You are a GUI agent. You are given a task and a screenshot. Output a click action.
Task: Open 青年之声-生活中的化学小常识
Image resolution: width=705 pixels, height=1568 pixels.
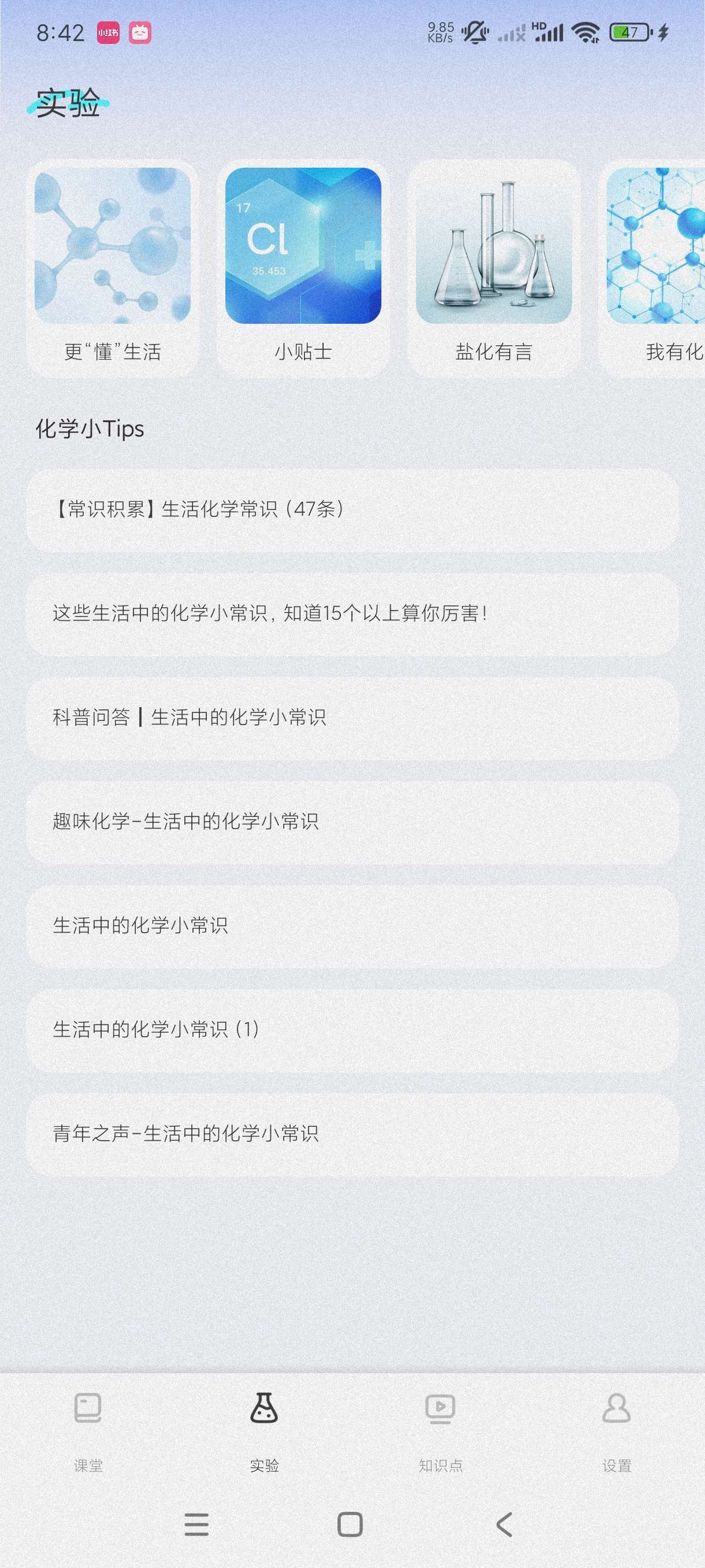pyautogui.click(x=352, y=1134)
